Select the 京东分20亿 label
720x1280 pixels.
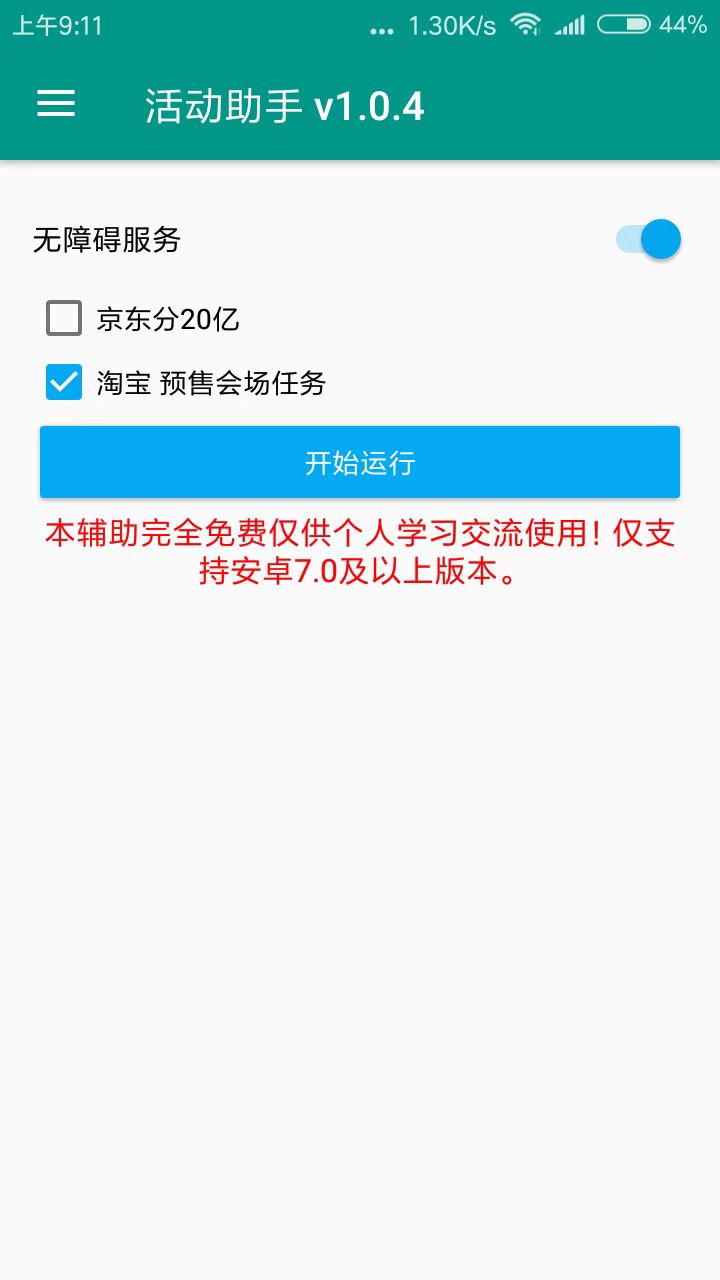[x=168, y=318]
